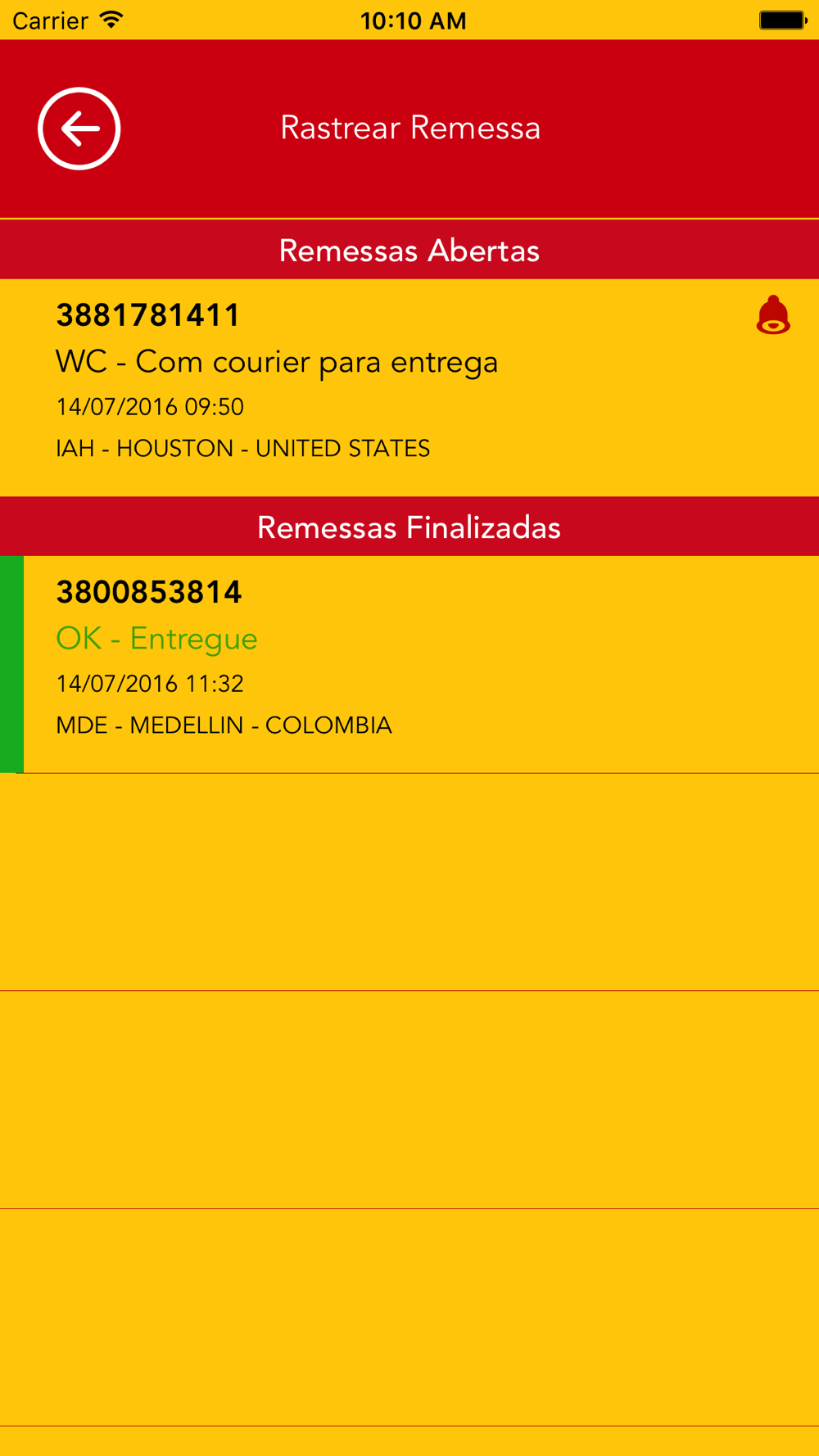819x1456 pixels.
Task: Tap the alert bell on shipment 3881781411
Action: click(772, 315)
